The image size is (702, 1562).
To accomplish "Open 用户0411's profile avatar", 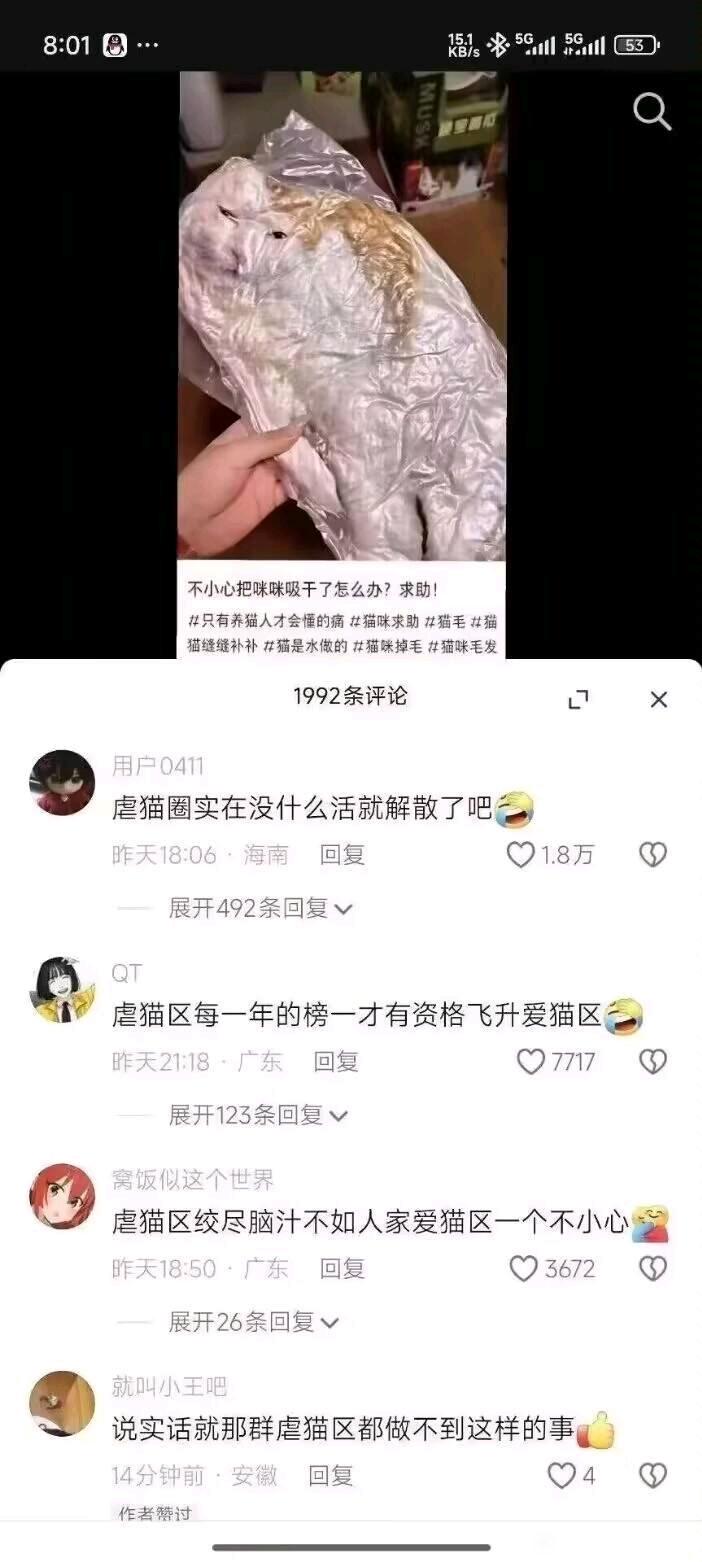I will point(62,782).
